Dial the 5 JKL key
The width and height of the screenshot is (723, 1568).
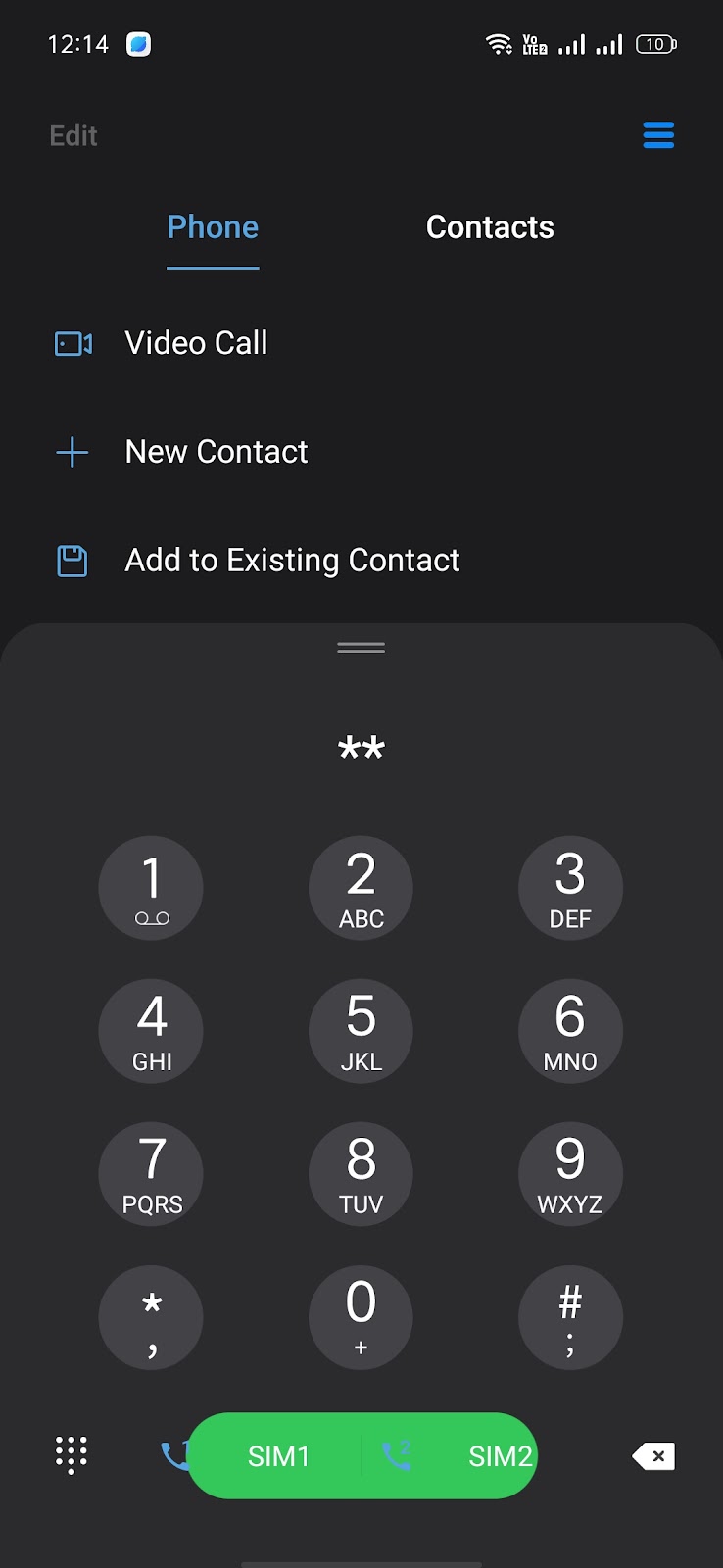361,1031
